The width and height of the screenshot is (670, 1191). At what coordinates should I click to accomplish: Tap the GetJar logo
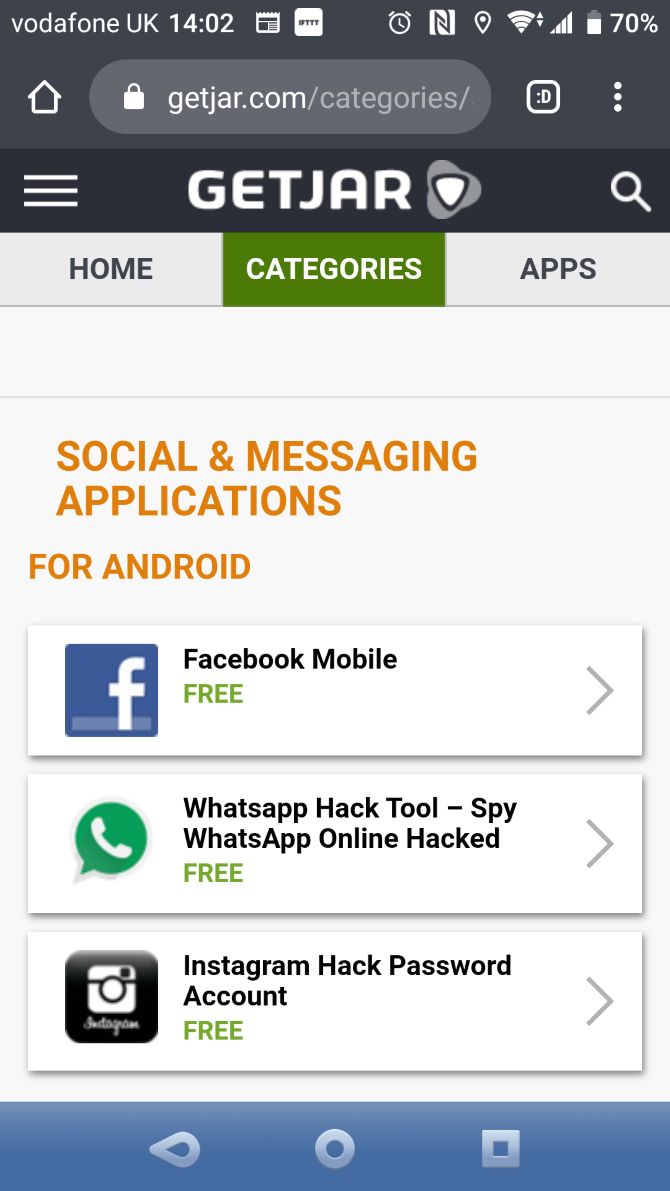coord(334,190)
